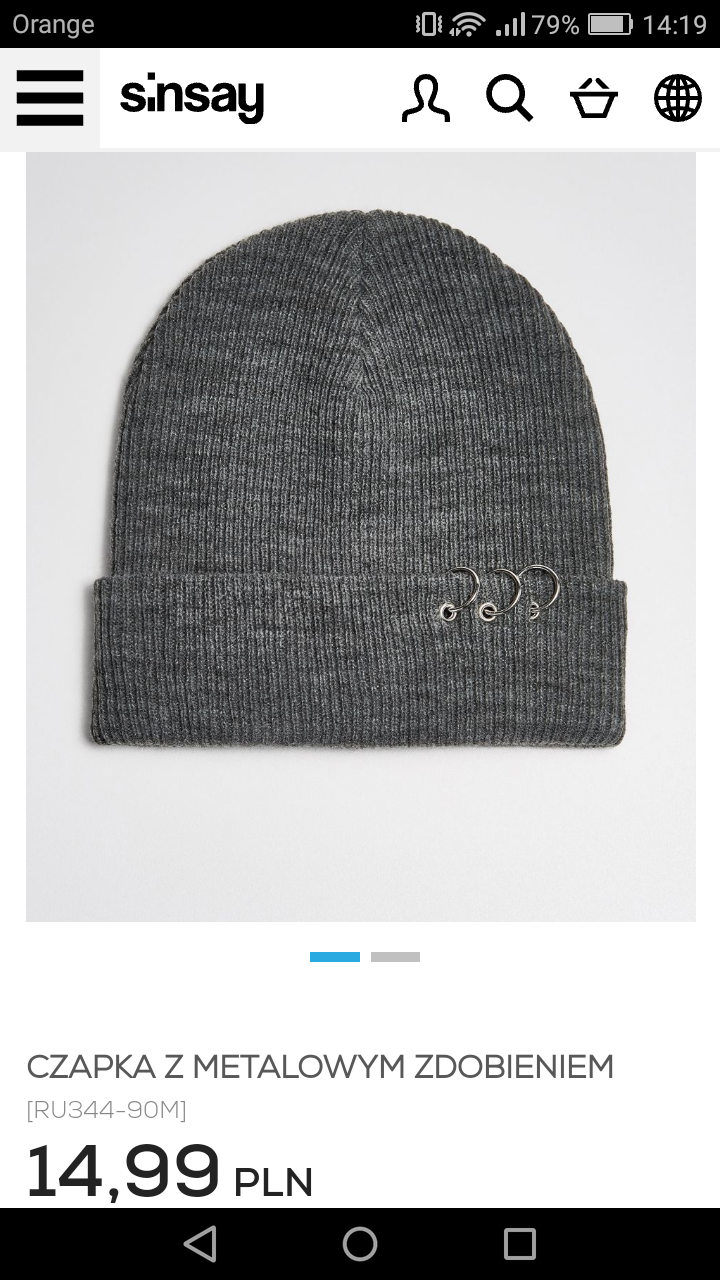Screen dimensions: 720x1280
Task: Go to the system home screen
Action: tap(360, 1244)
